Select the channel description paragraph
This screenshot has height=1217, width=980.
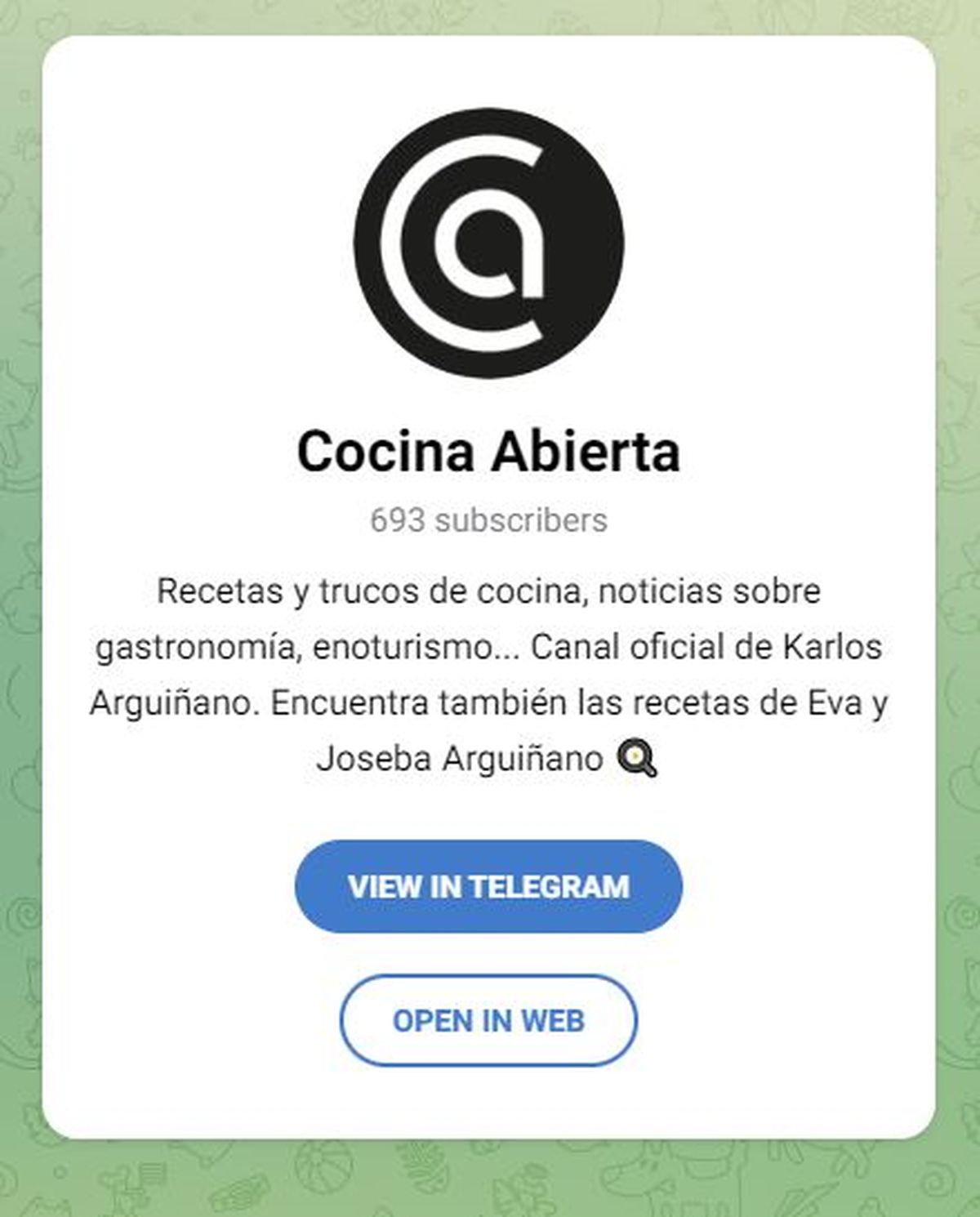(489, 674)
